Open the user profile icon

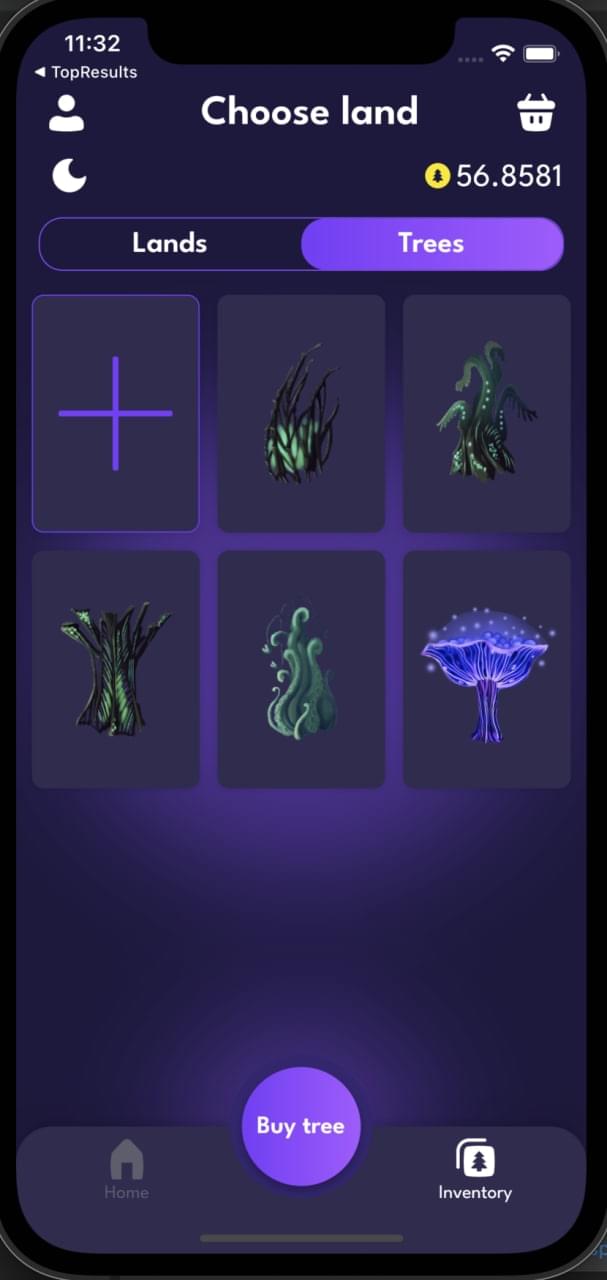click(x=66, y=113)
